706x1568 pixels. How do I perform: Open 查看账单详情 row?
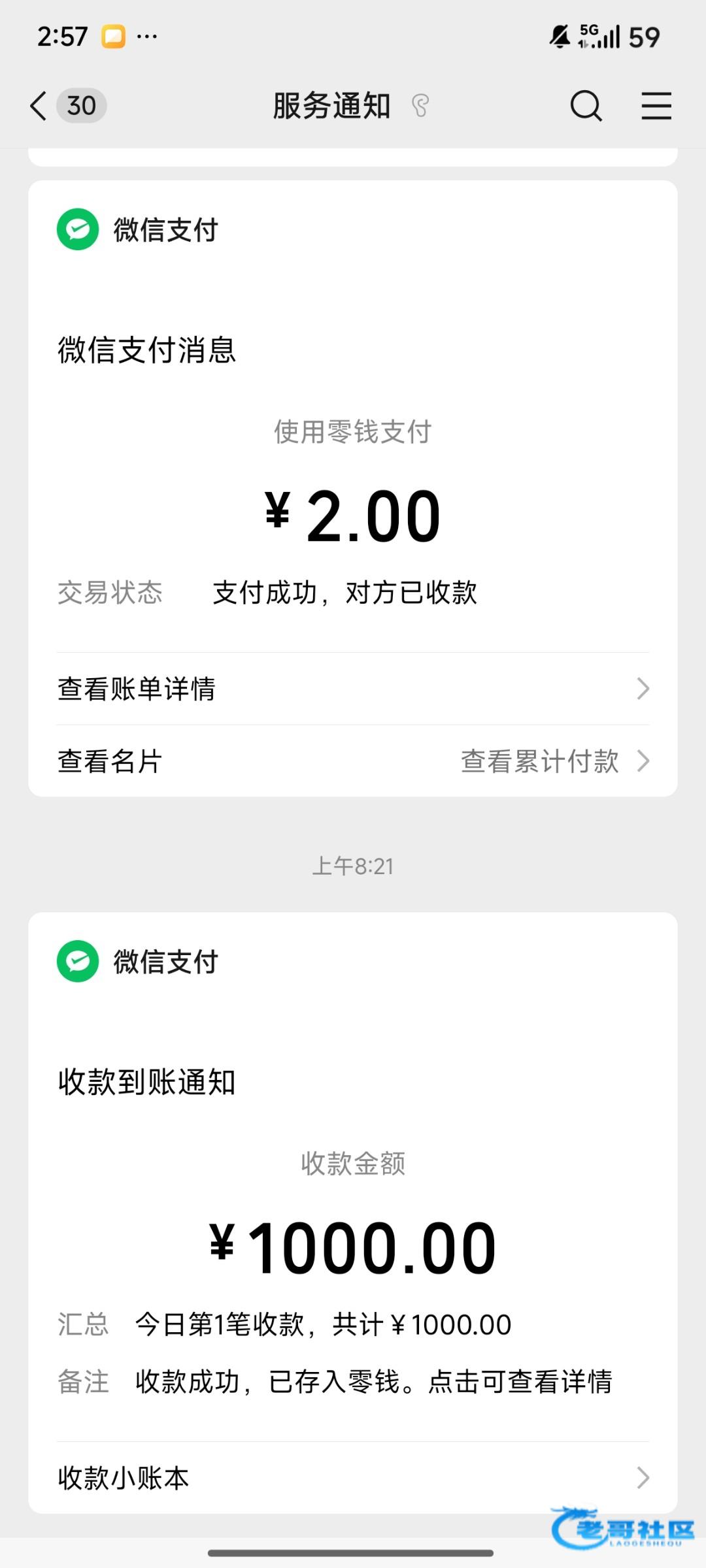[x=353, y=689]
